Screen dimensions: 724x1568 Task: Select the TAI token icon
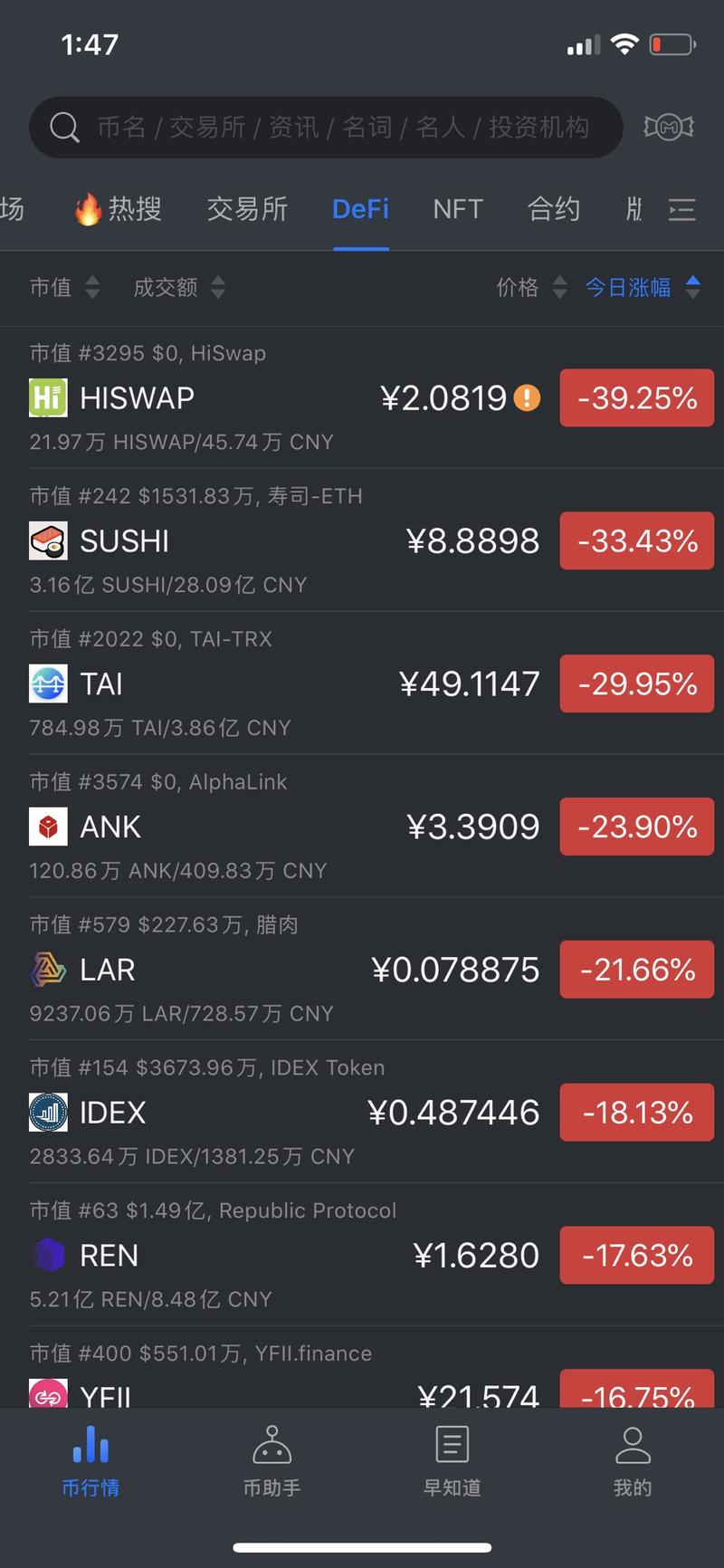pyautogui.click(x=48, y=684)
